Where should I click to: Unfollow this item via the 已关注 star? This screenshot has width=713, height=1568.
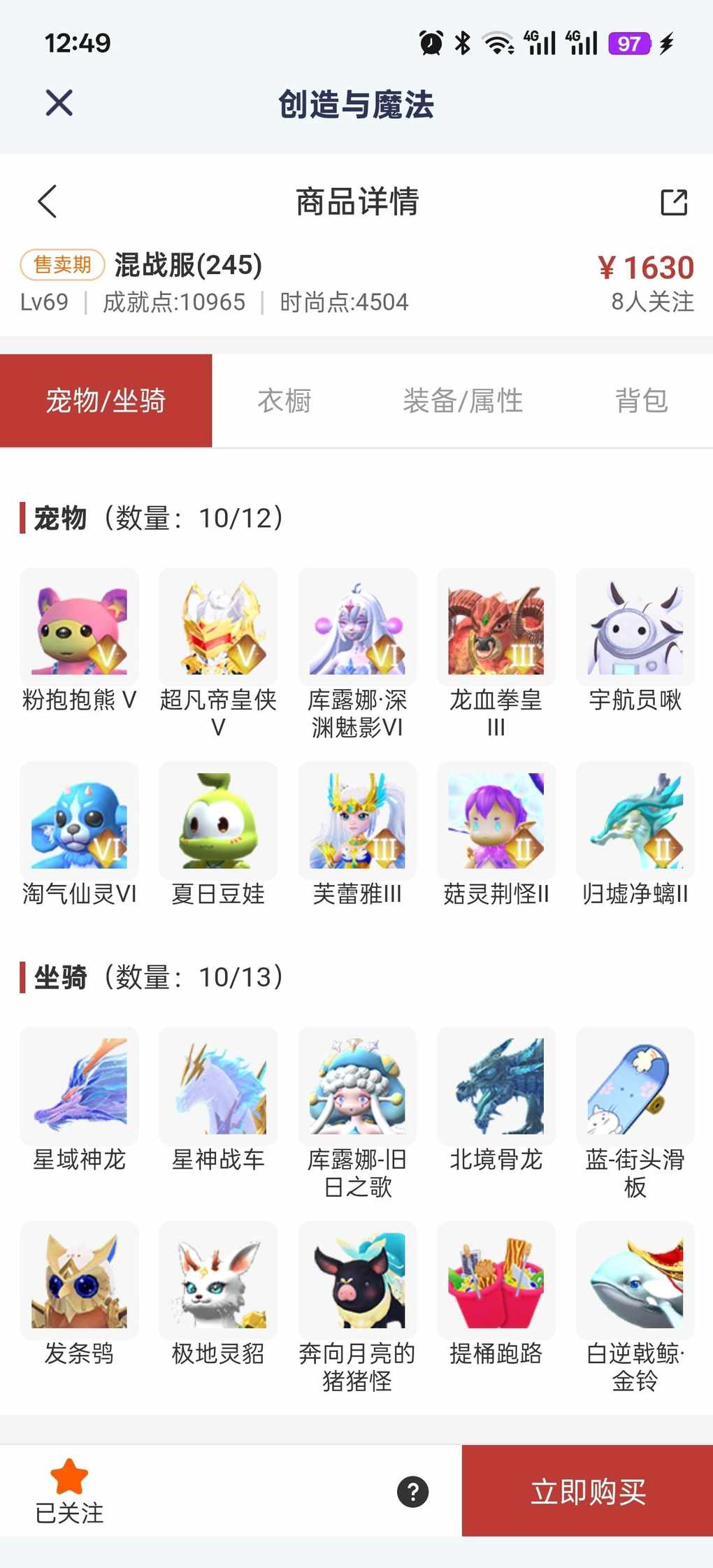click(69, 1490)
